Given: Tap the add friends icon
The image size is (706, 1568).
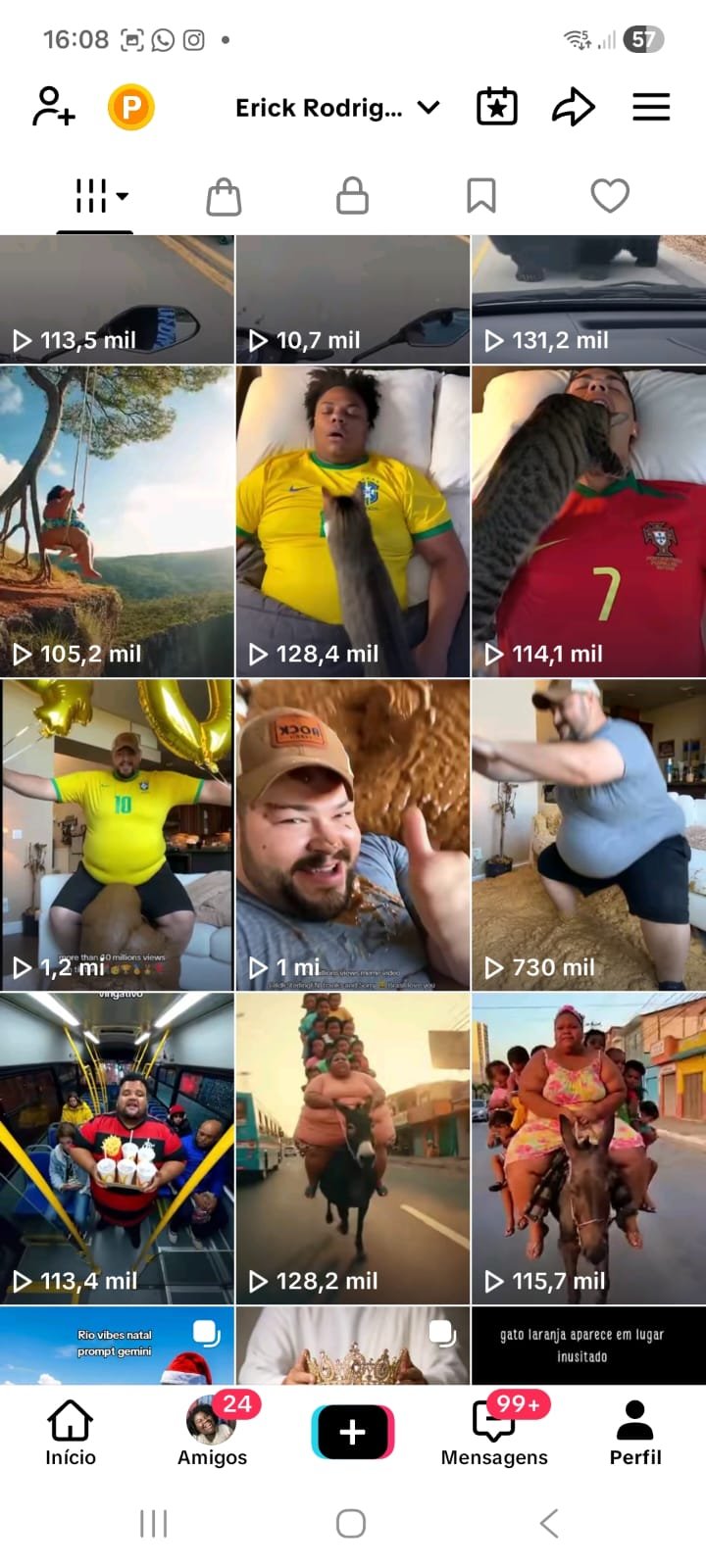Looking at the screenshot, I should (x=53, y=107).
